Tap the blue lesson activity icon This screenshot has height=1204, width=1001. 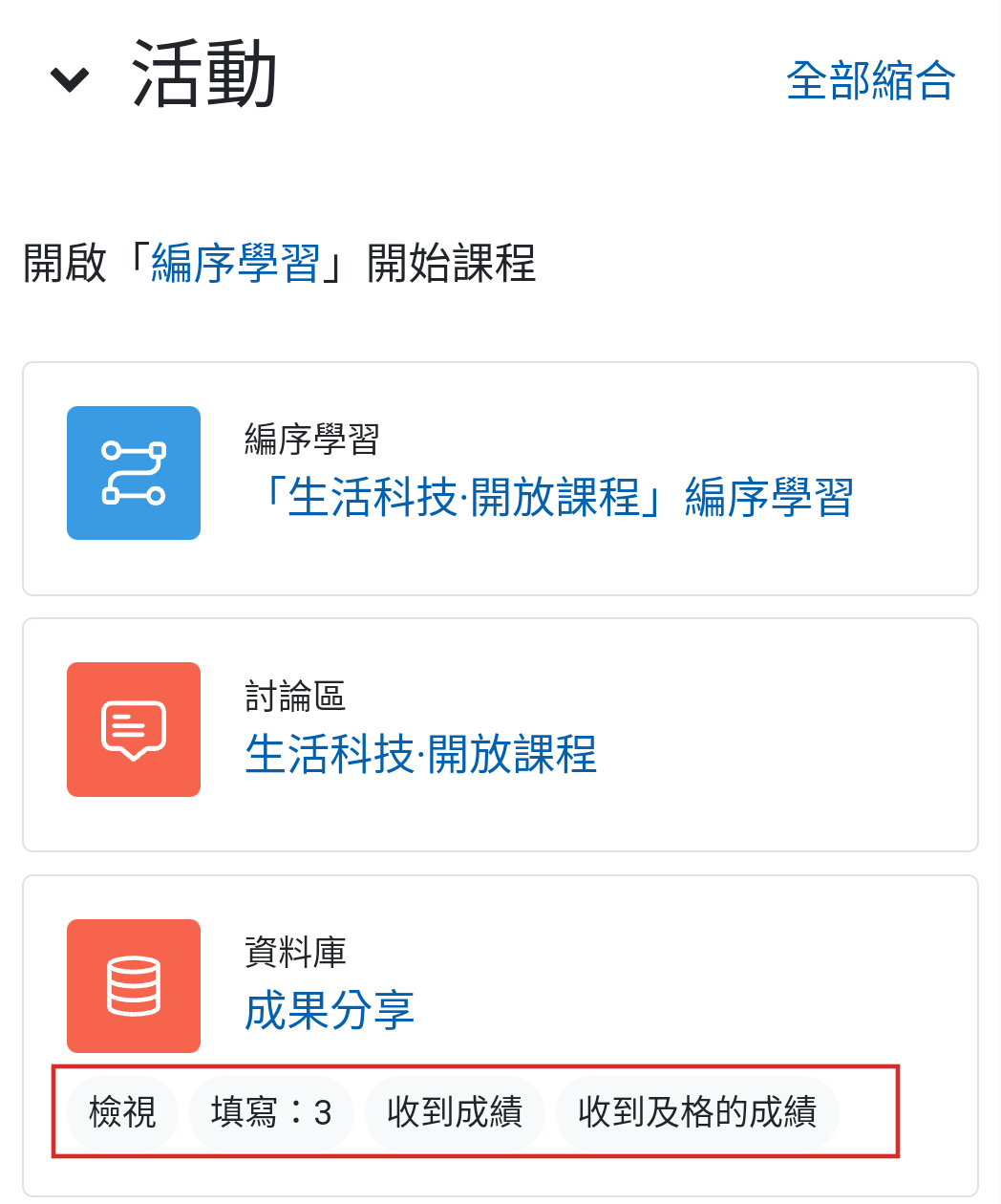tap(134, 473)
